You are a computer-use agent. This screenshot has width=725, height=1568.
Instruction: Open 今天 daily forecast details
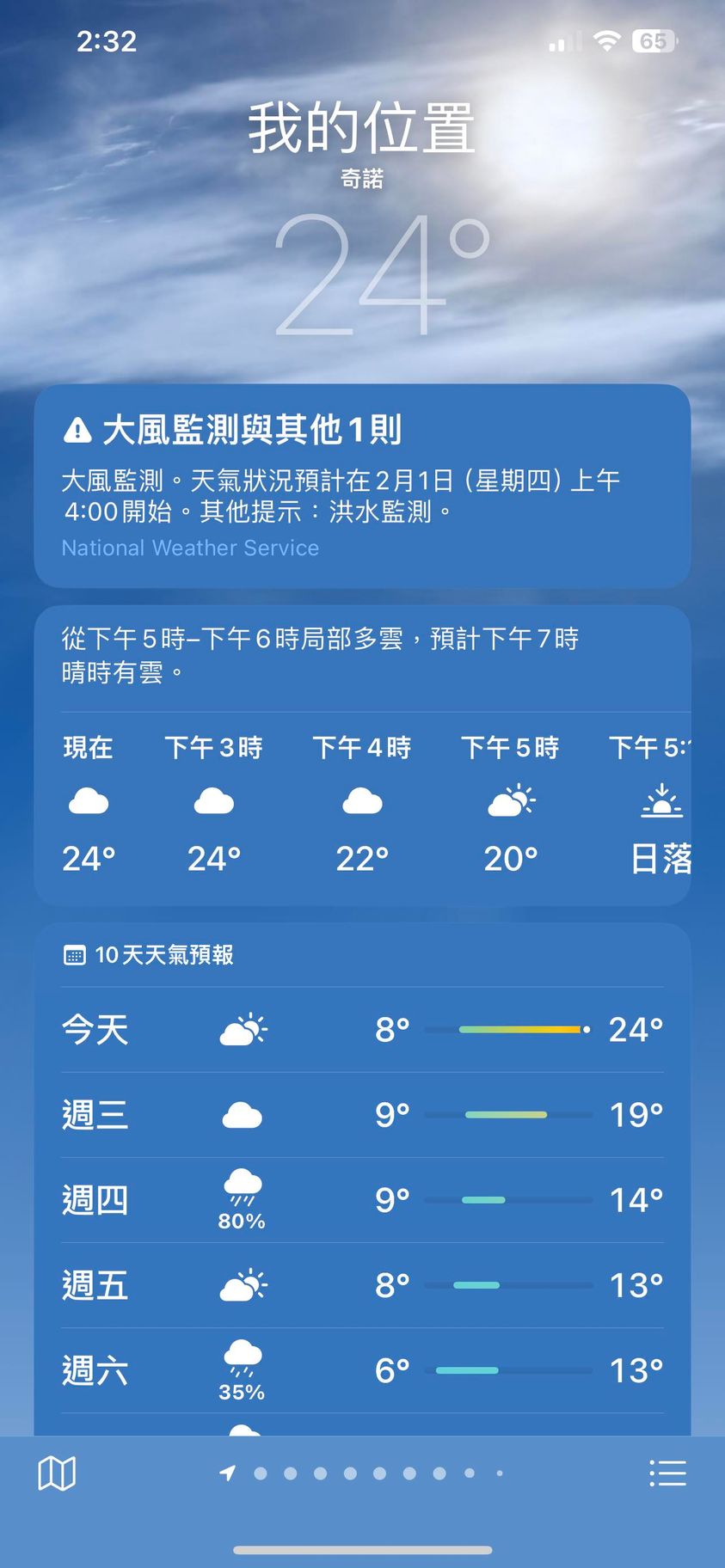[x=362, y=1029]
